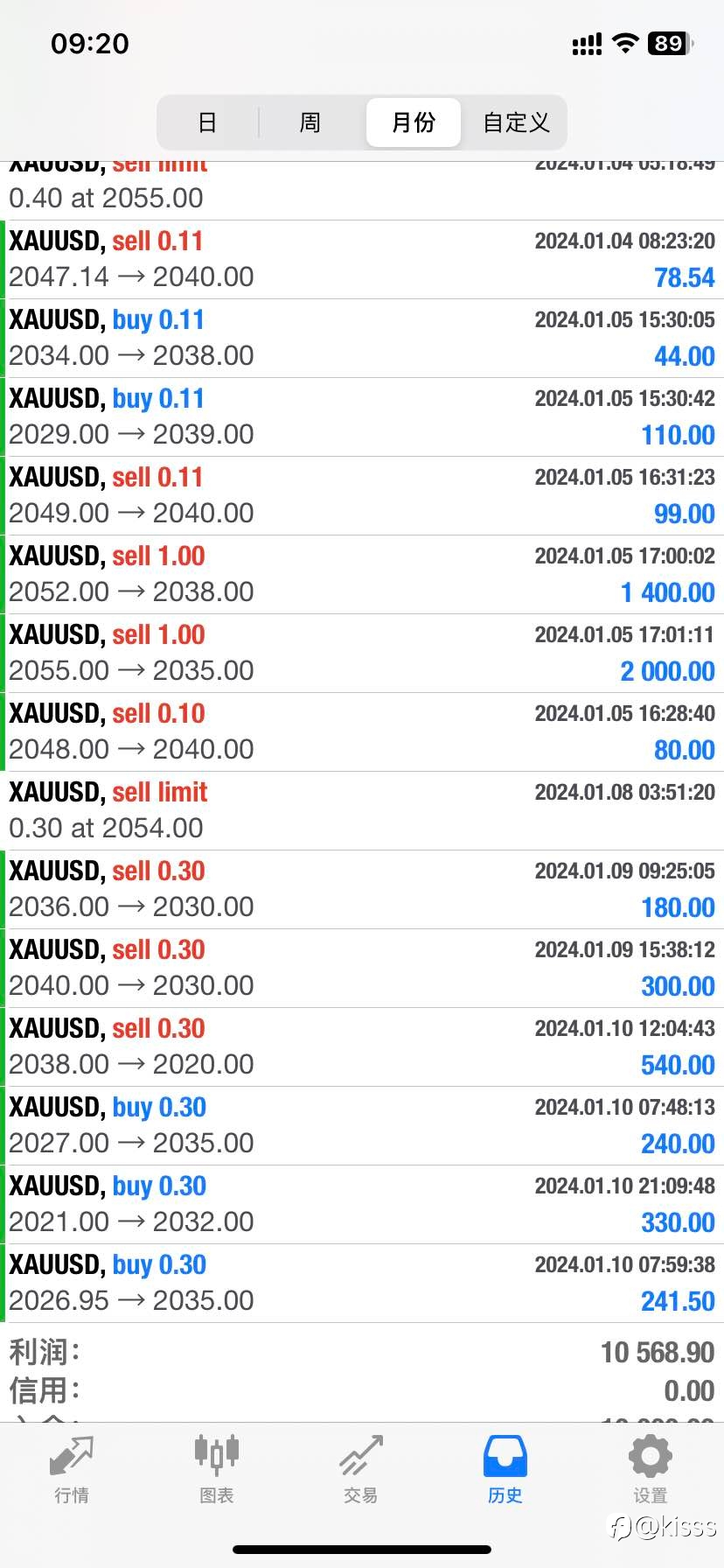Select the sell limit 0.30 at 2054.00 order
Screen dimensions: 724x1568
(362, 811)
